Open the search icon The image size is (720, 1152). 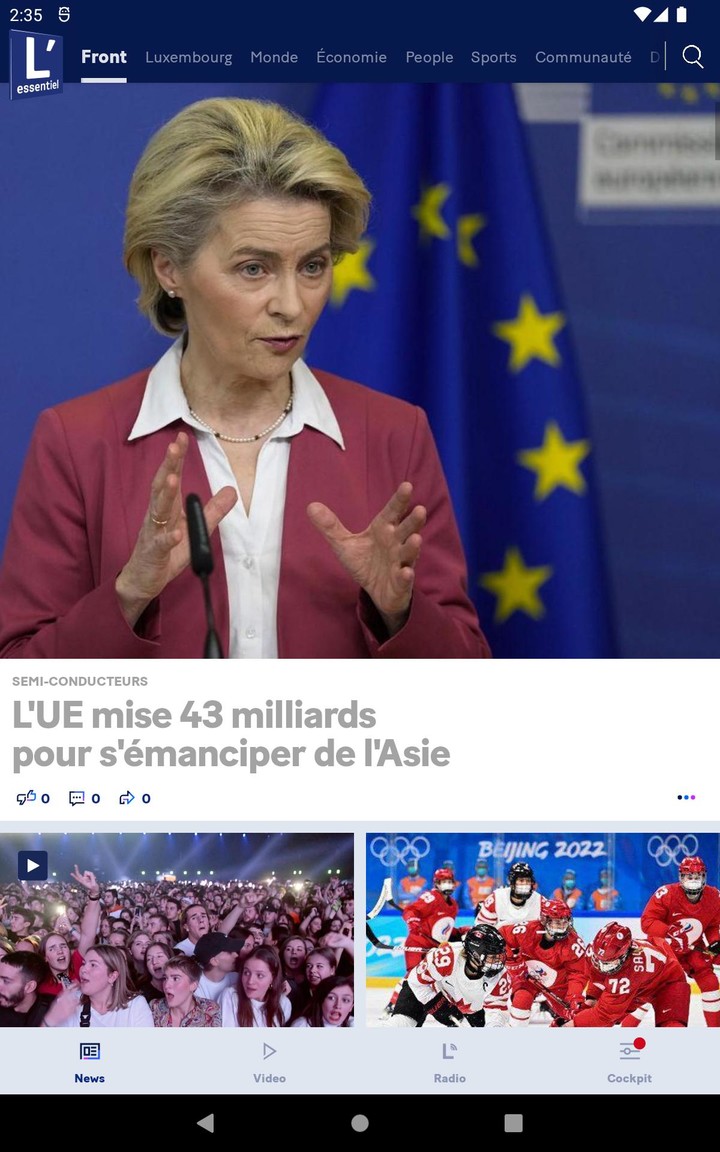(692, 57)
